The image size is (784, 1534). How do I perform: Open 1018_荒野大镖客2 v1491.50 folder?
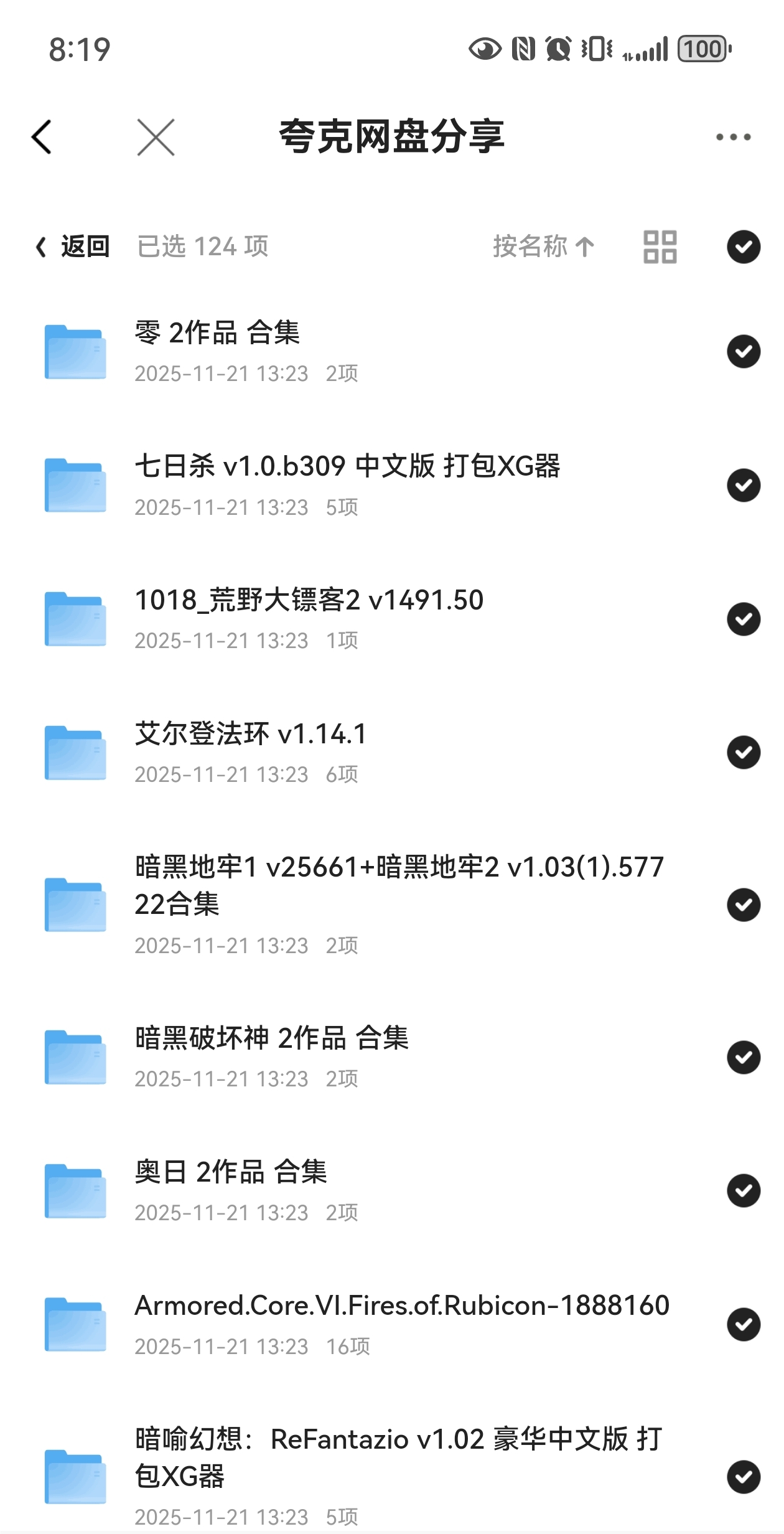point(309,601)
